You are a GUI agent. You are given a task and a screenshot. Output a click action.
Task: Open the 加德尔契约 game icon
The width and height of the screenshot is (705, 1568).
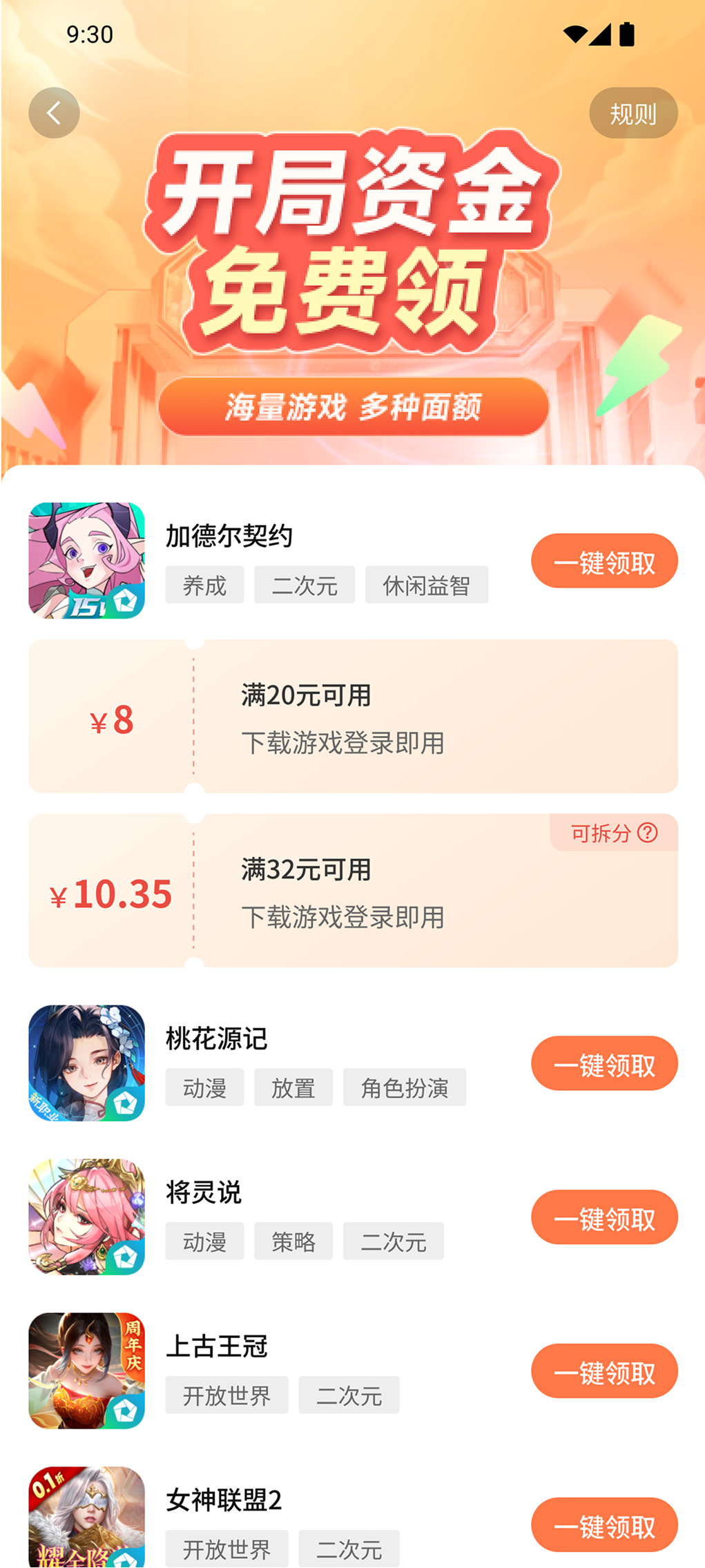point(86,561)
